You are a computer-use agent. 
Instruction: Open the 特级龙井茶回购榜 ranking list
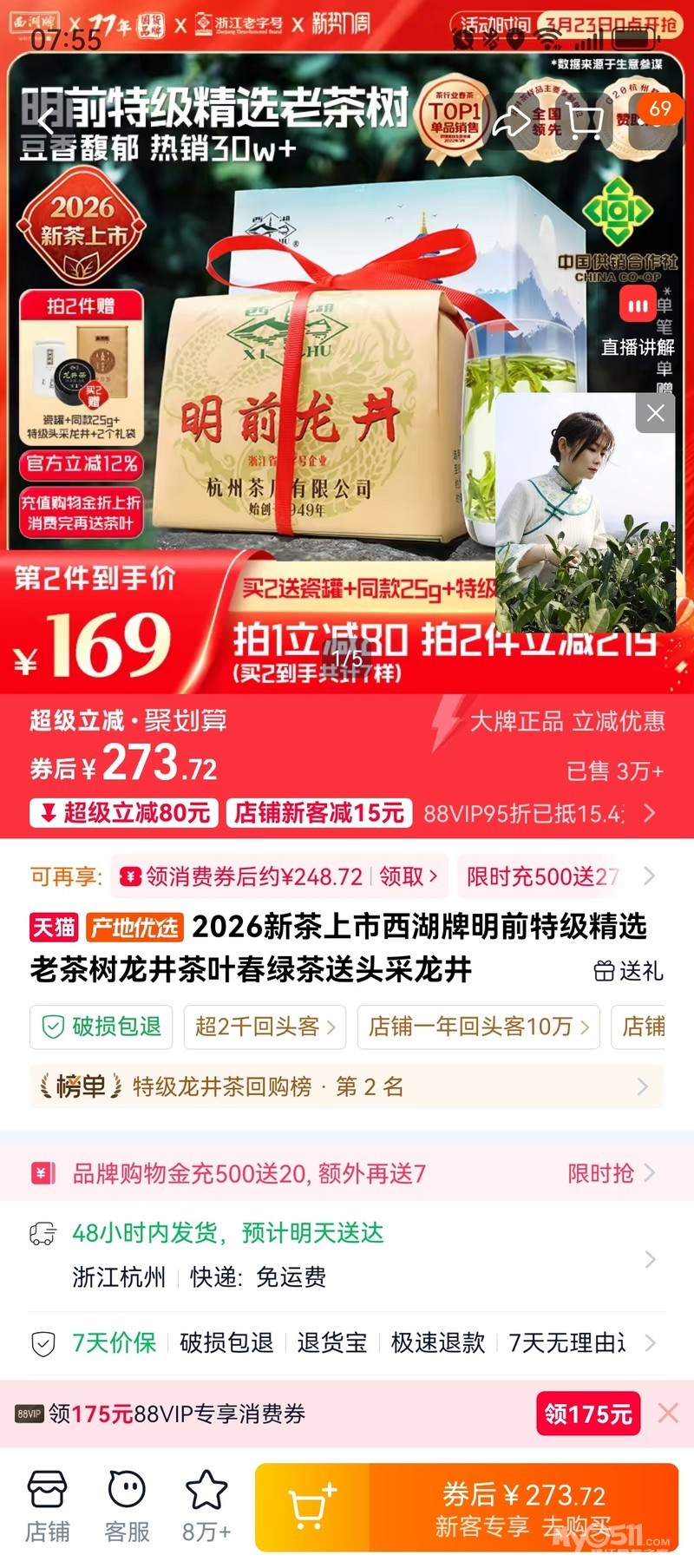tap(347, 1086)
